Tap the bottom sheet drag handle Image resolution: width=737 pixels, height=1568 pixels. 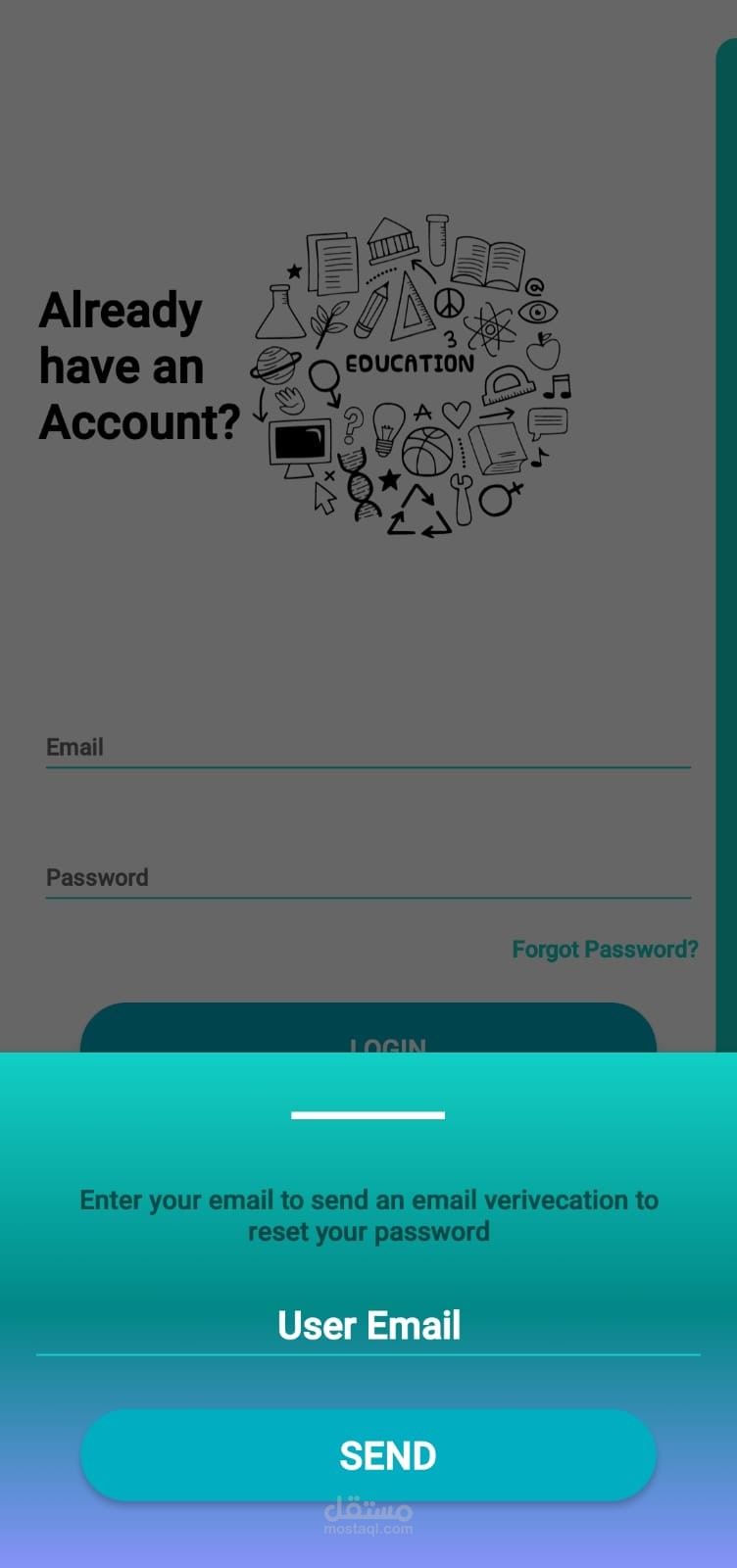click(x=368, y=1115)
